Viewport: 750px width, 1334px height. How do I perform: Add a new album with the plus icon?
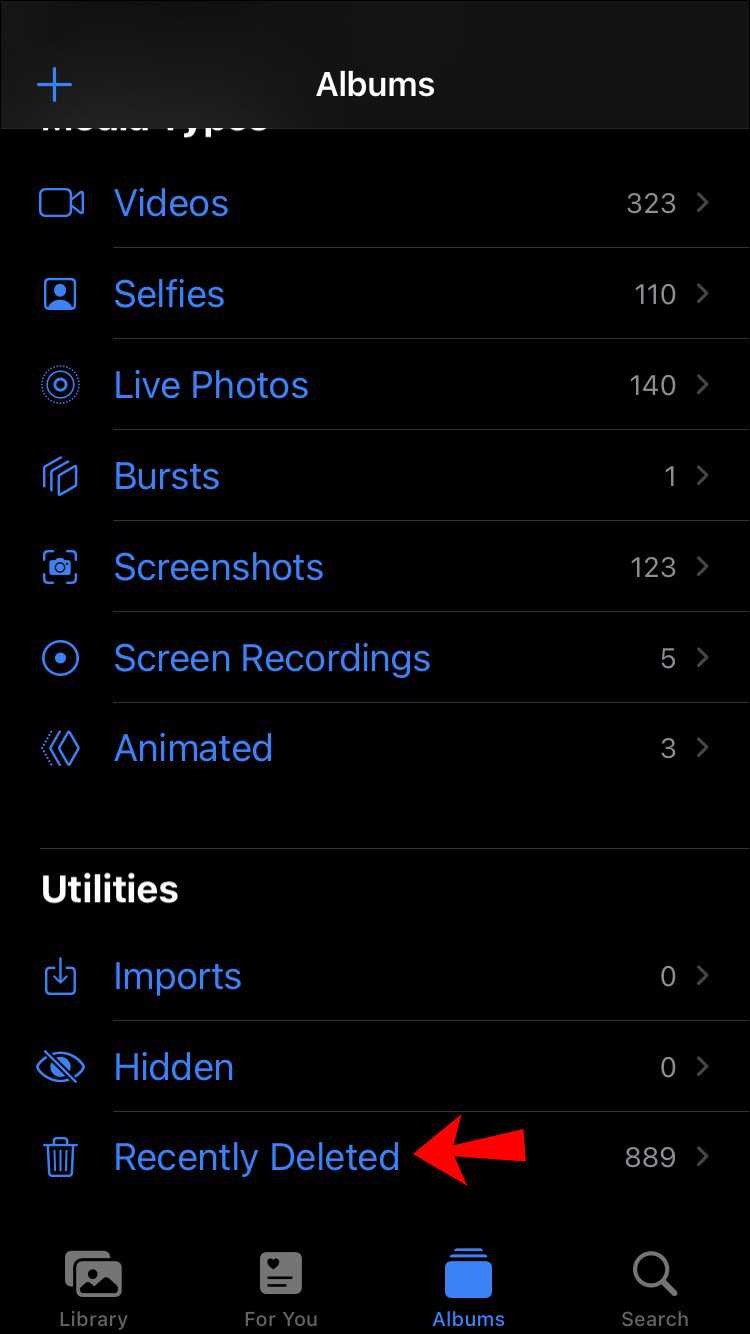tap(54, 85)
